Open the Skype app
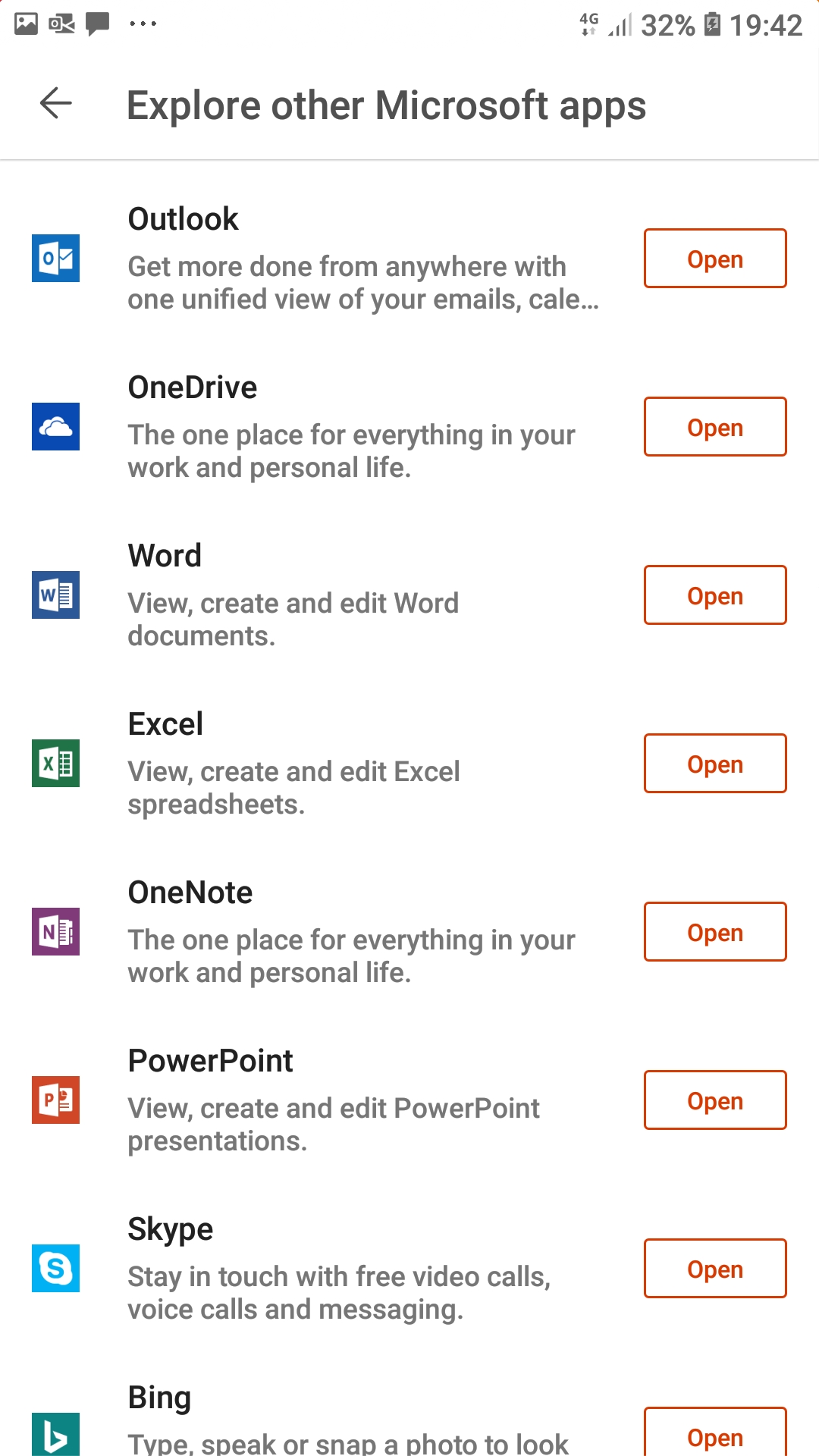Screen dimensions: 819x1456 click(714, 1269)
